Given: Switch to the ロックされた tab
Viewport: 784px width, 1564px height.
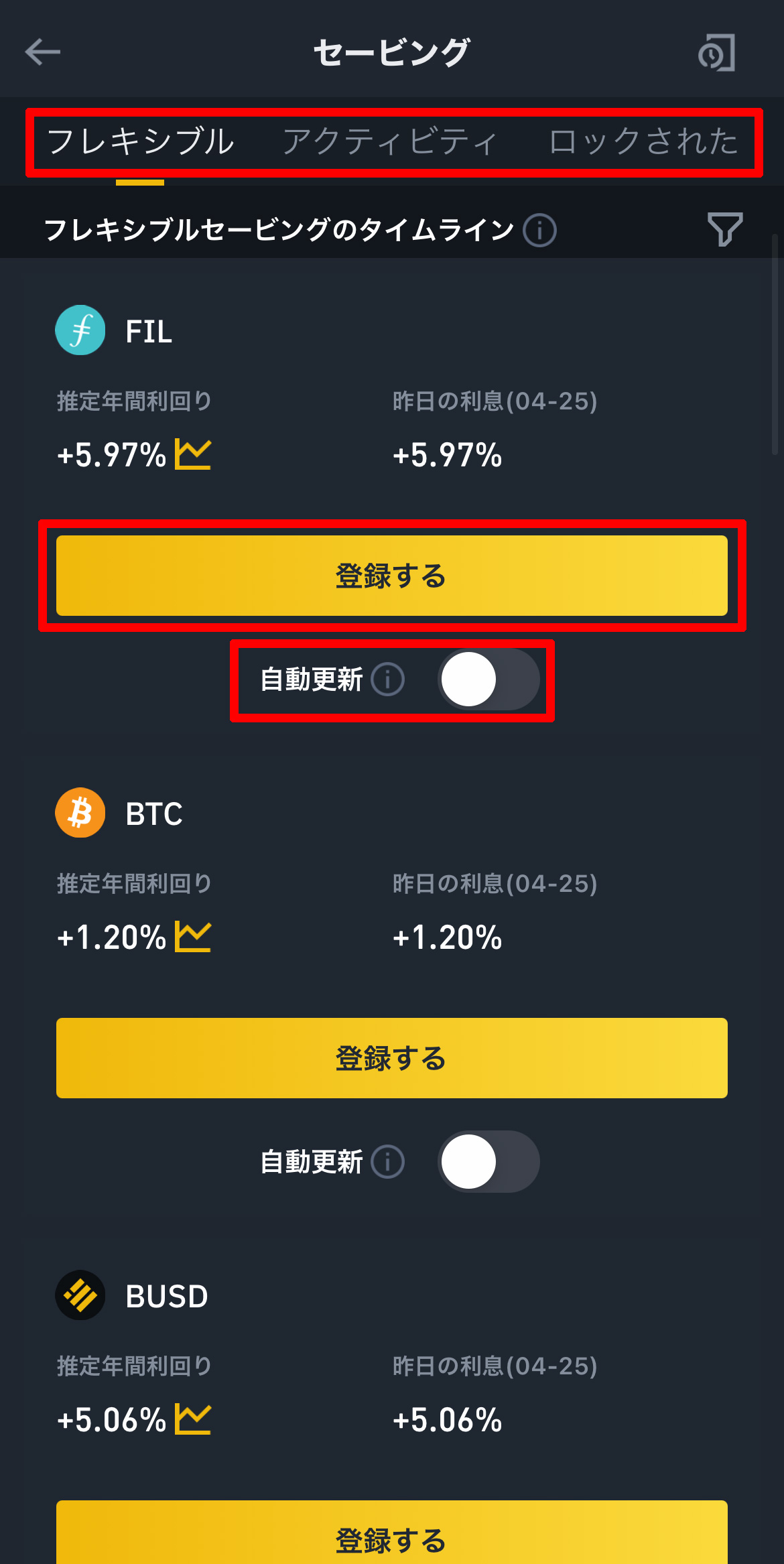Looking at the screenshot, I should pos(643,141).
